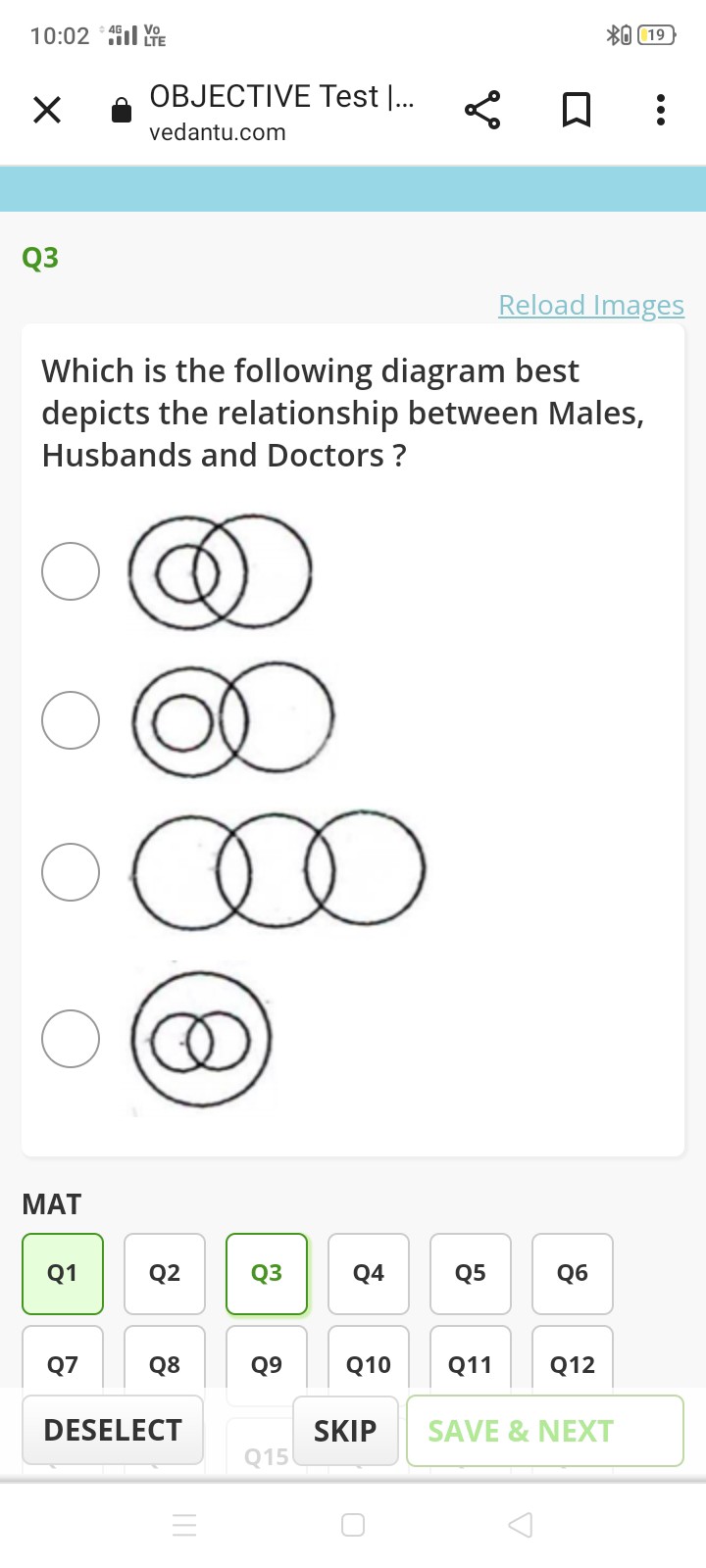Jump to question Q1

[x=63, y=1273]
